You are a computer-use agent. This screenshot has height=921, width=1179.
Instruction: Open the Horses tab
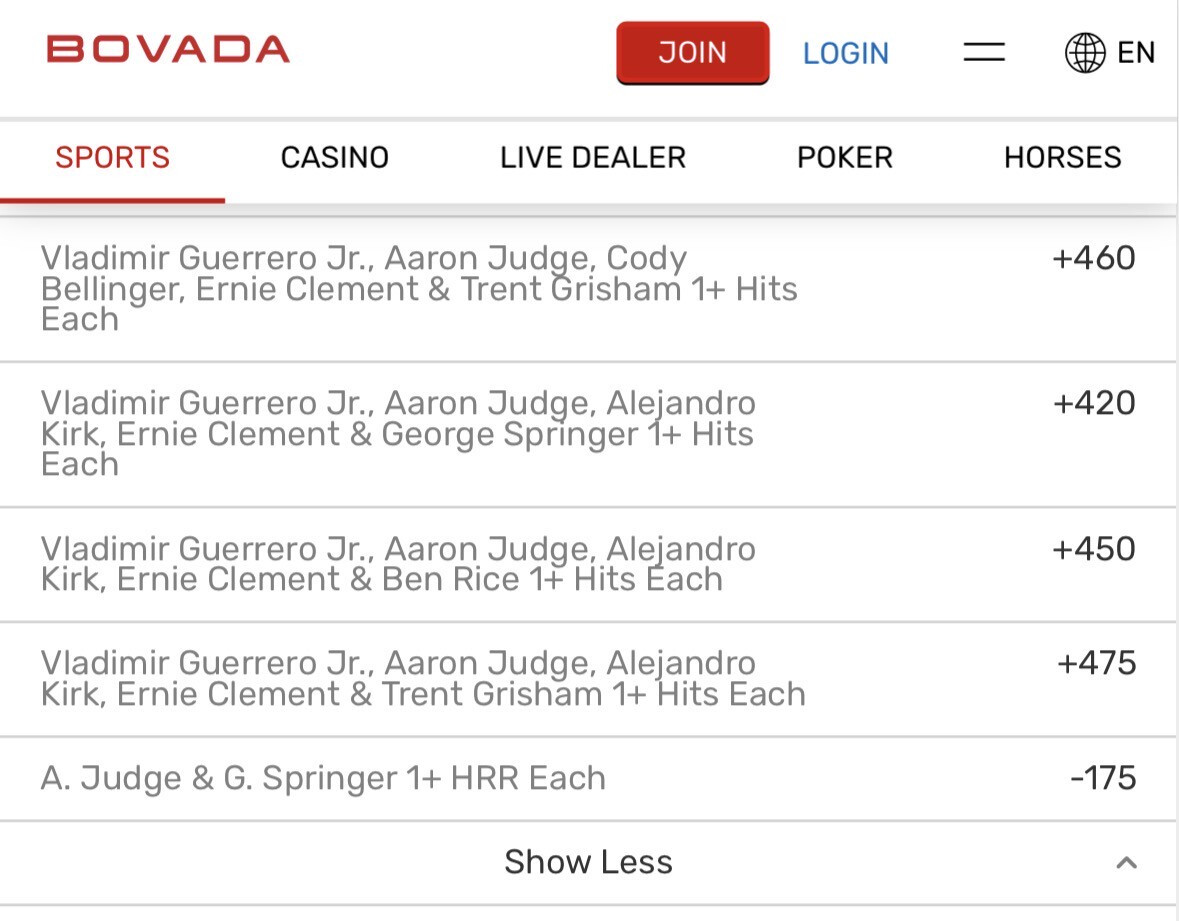(1062, 158)
